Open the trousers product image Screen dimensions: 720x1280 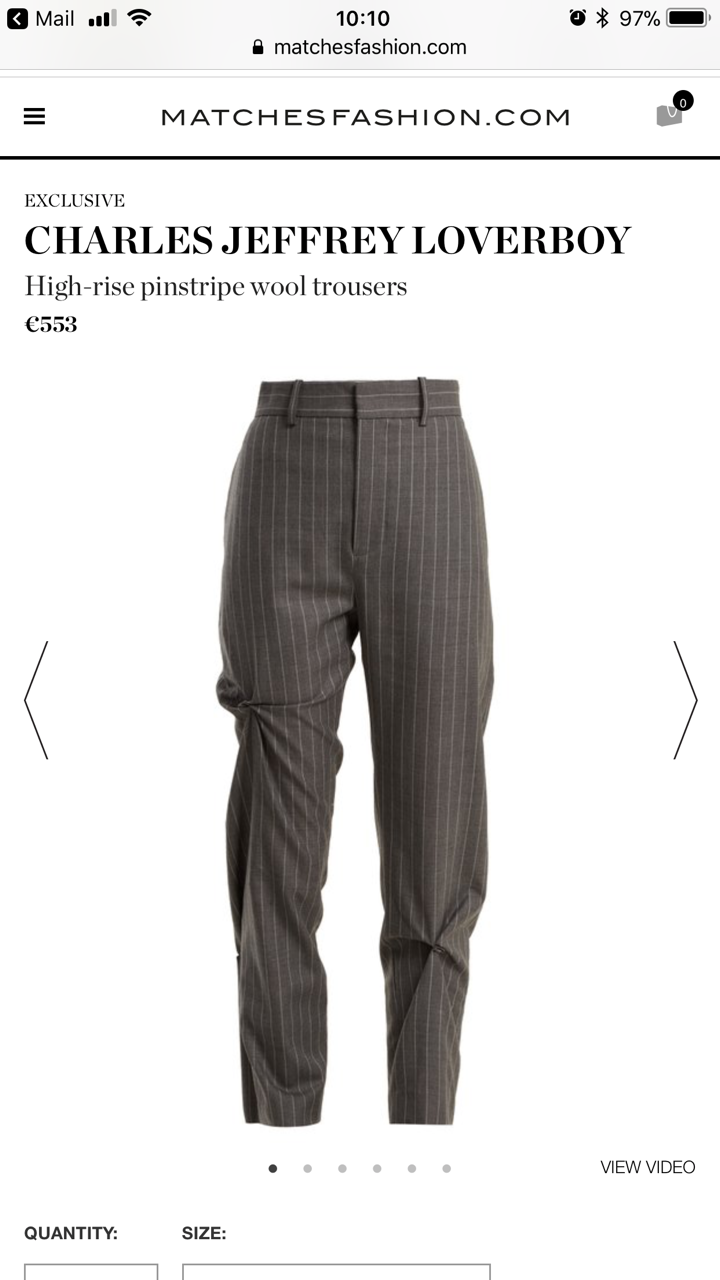tap(358, 750)
